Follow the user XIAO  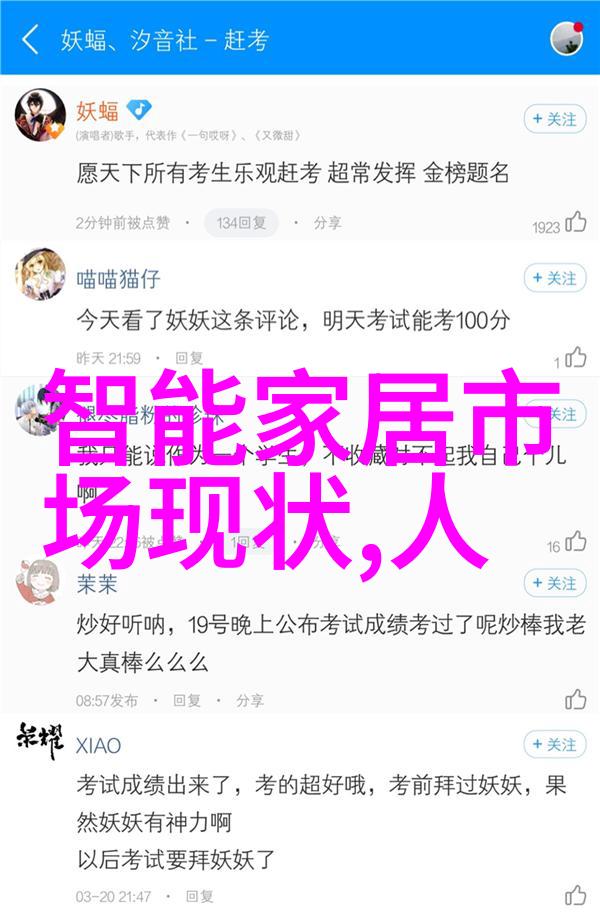click(554, 745)
